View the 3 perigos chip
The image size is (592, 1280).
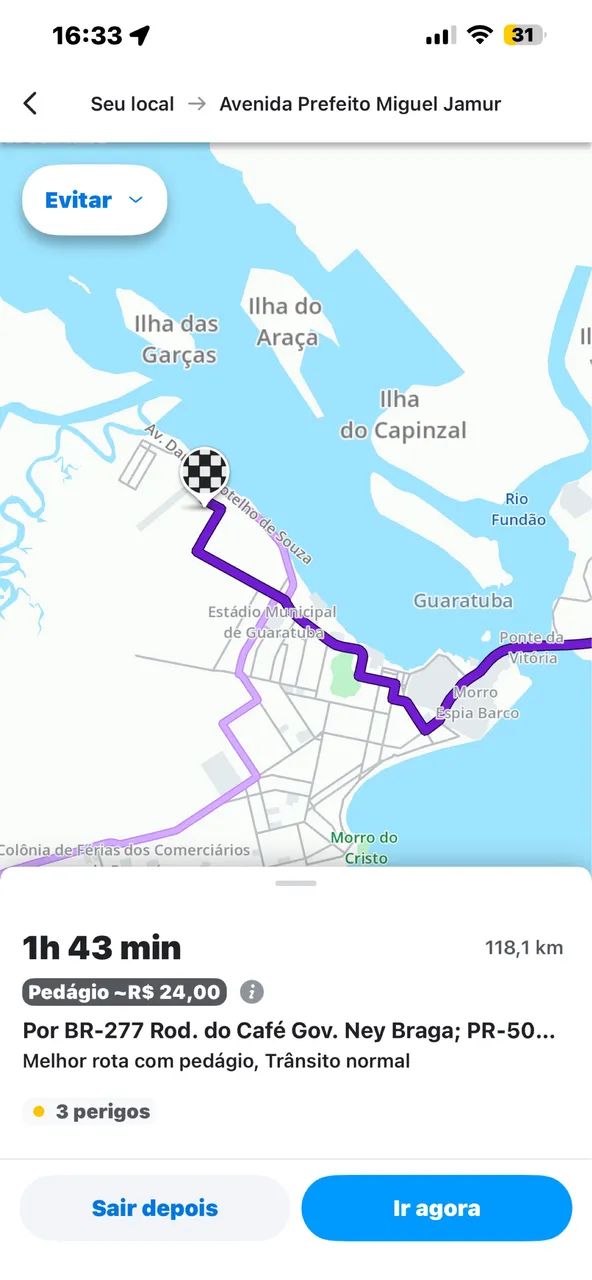[x=90, y=1111]
